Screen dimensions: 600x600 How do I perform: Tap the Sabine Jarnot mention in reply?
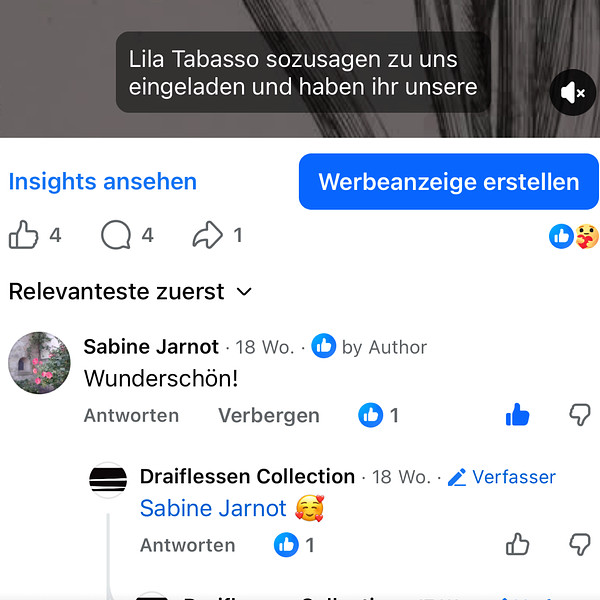tap(213, 508)
